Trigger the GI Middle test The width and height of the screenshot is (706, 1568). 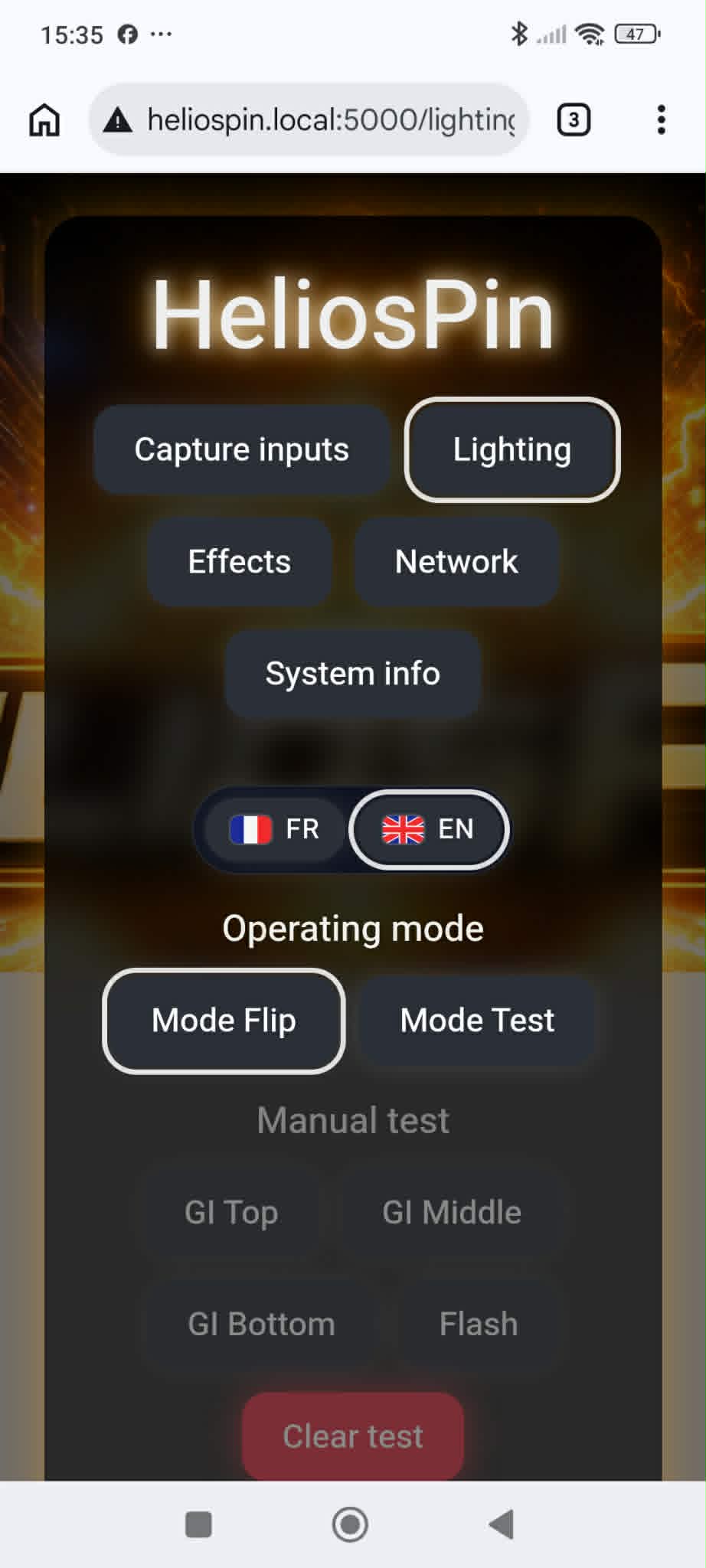coord(452,1213)
